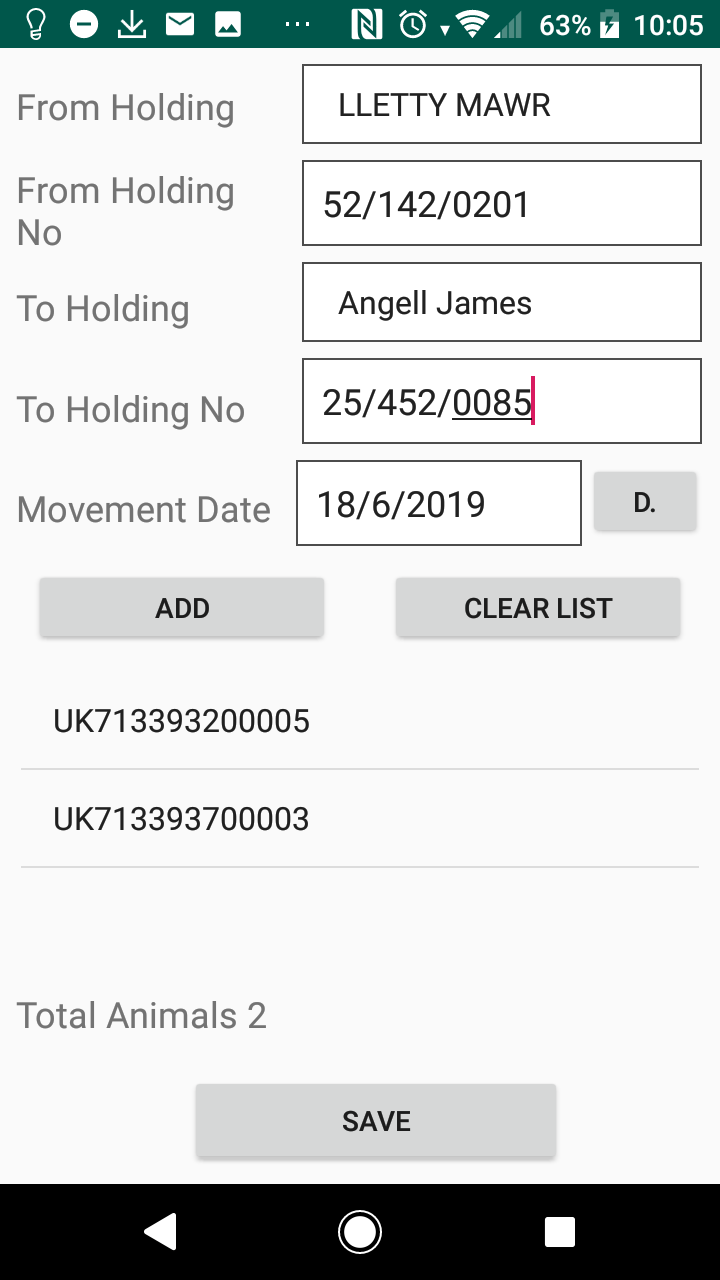Save the movement record

coord(376,1121)
